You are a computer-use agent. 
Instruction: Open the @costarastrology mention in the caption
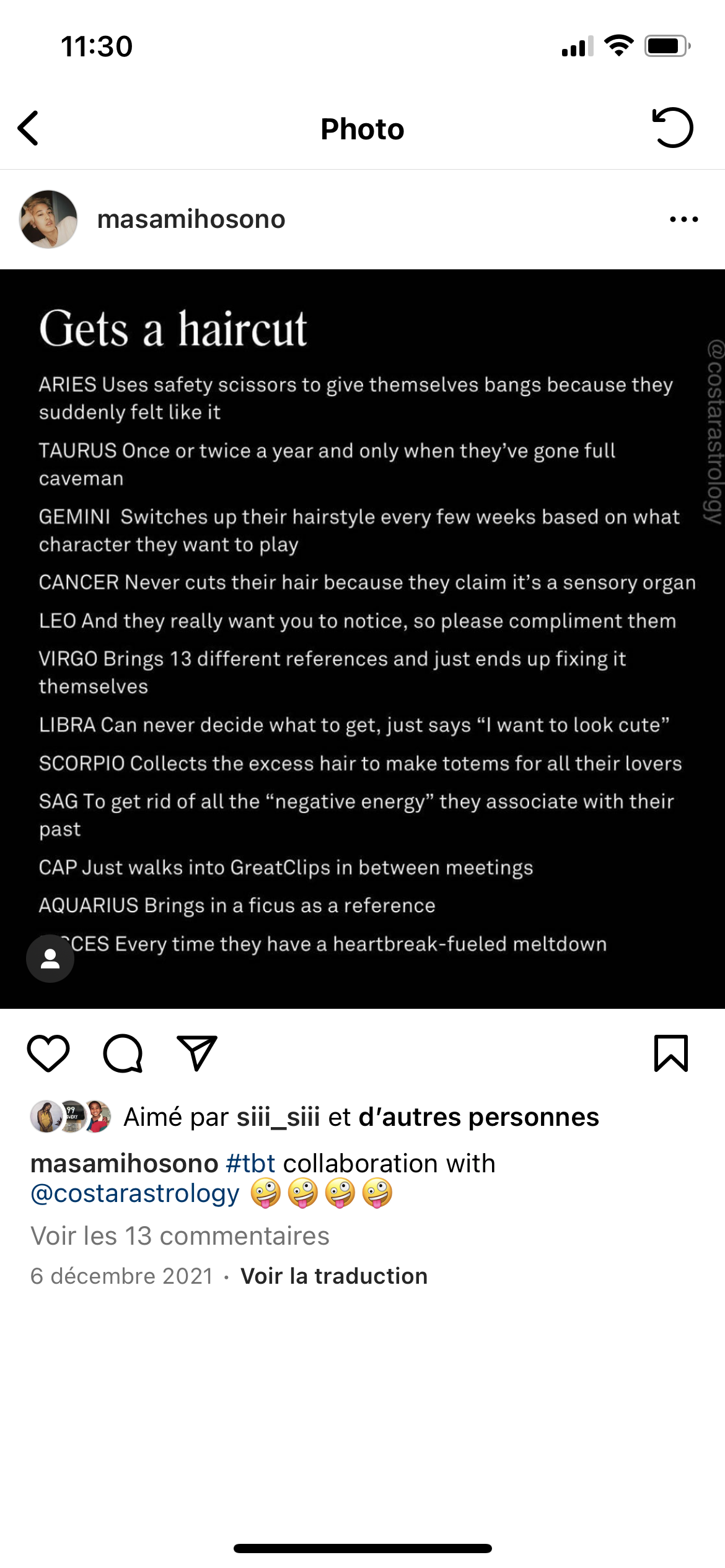click(135, 1193)
